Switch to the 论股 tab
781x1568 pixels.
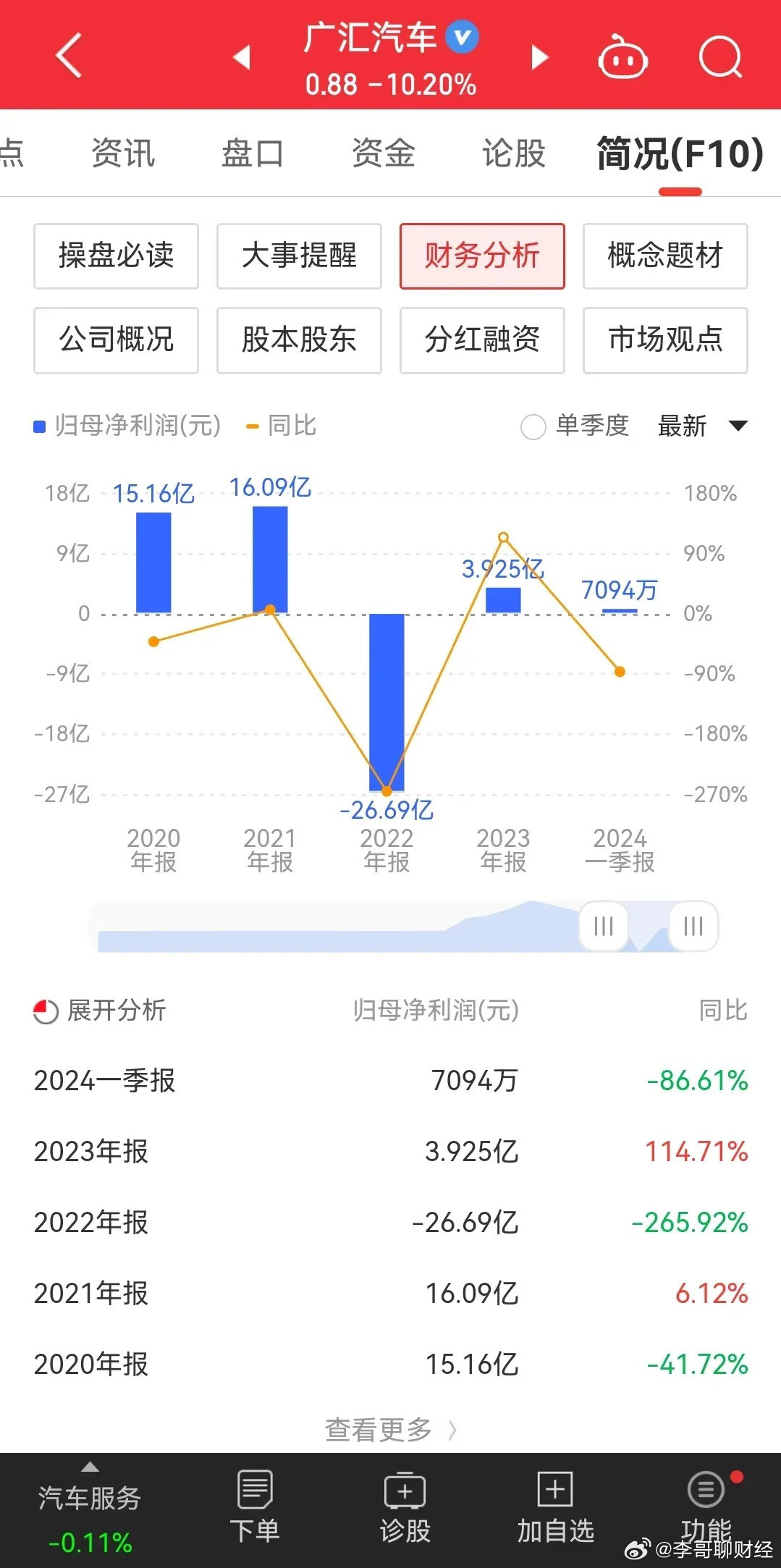514,153
